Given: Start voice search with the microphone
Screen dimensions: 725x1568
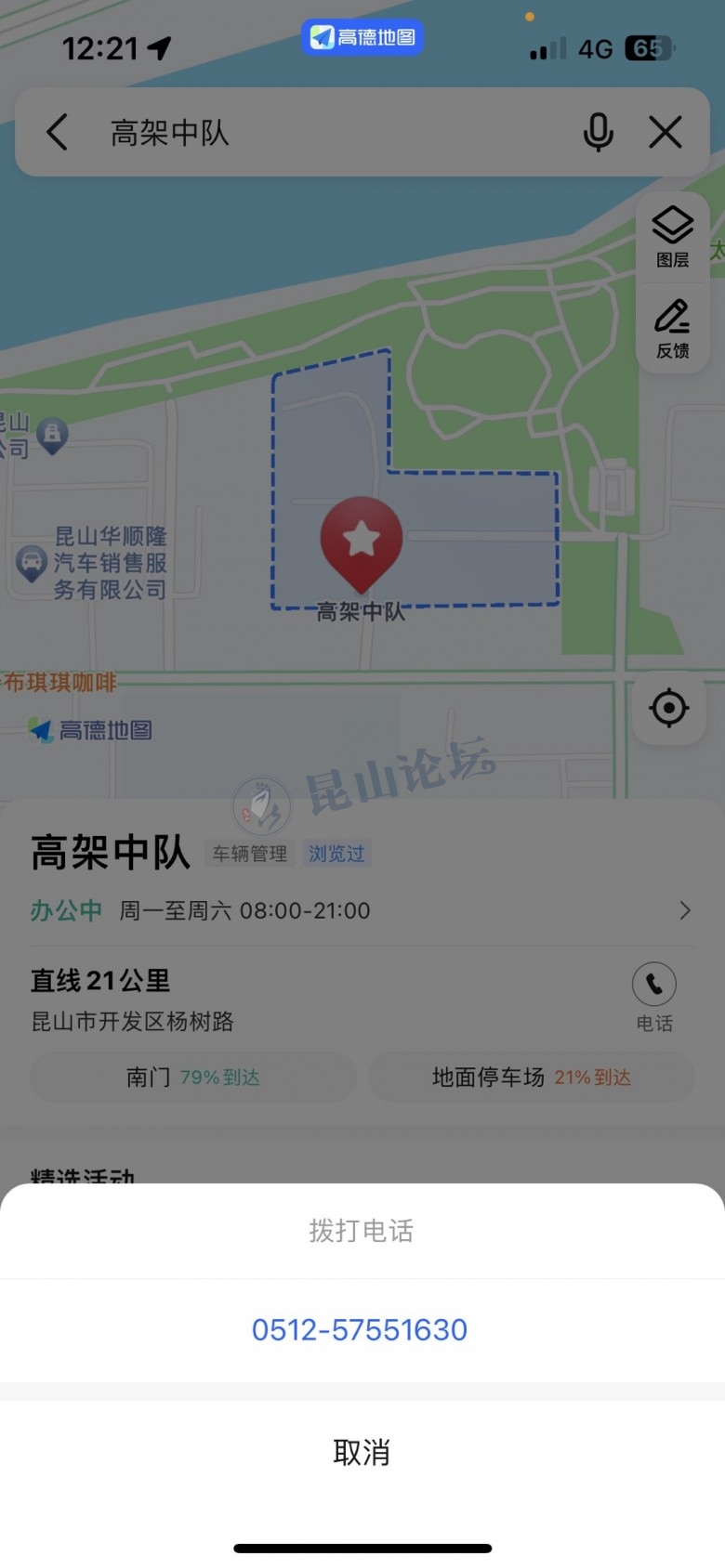Looking at the screenshot, I should click(598, 132).
